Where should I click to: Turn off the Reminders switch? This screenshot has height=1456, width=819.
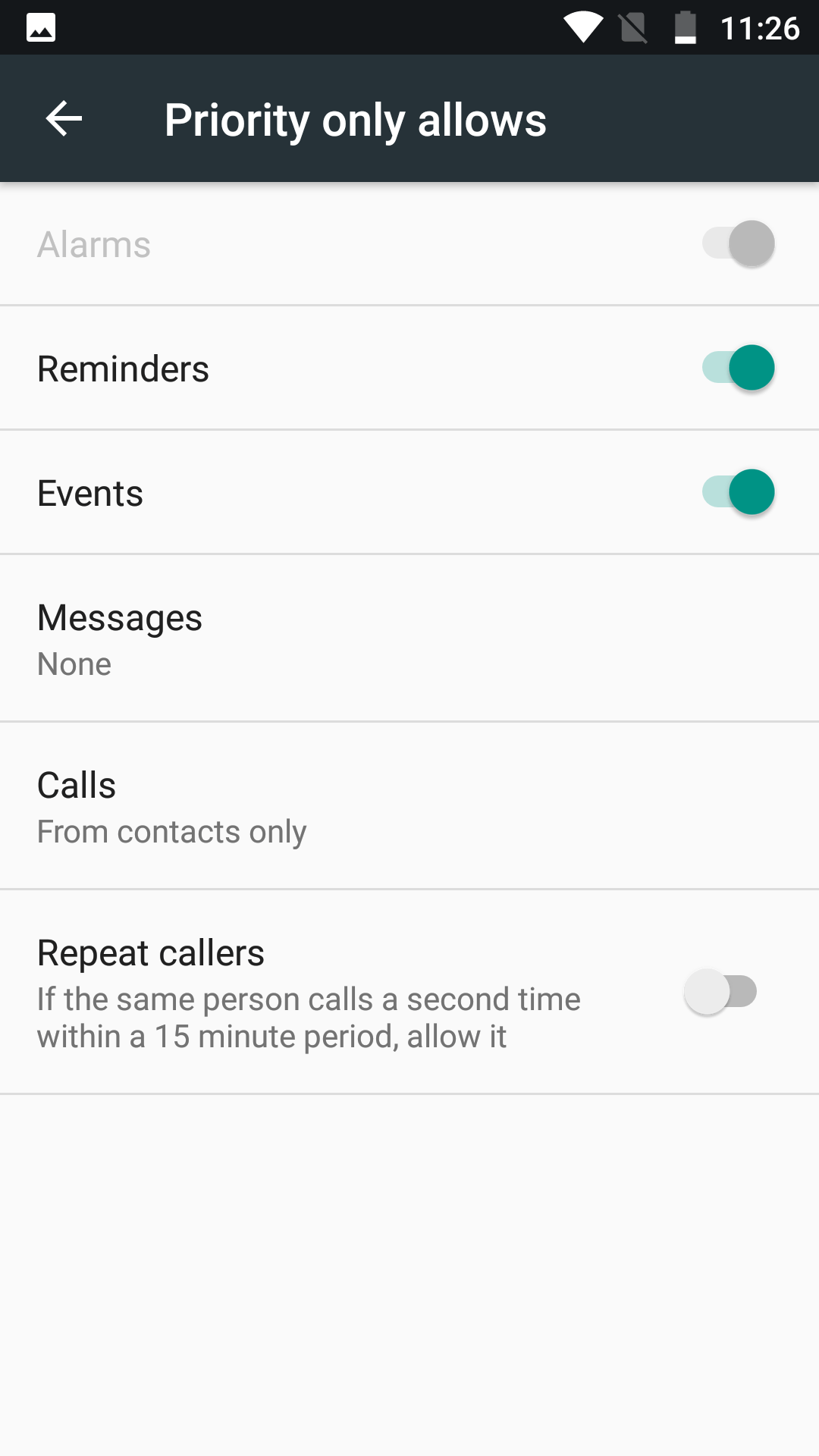click(x=738, y=368)
